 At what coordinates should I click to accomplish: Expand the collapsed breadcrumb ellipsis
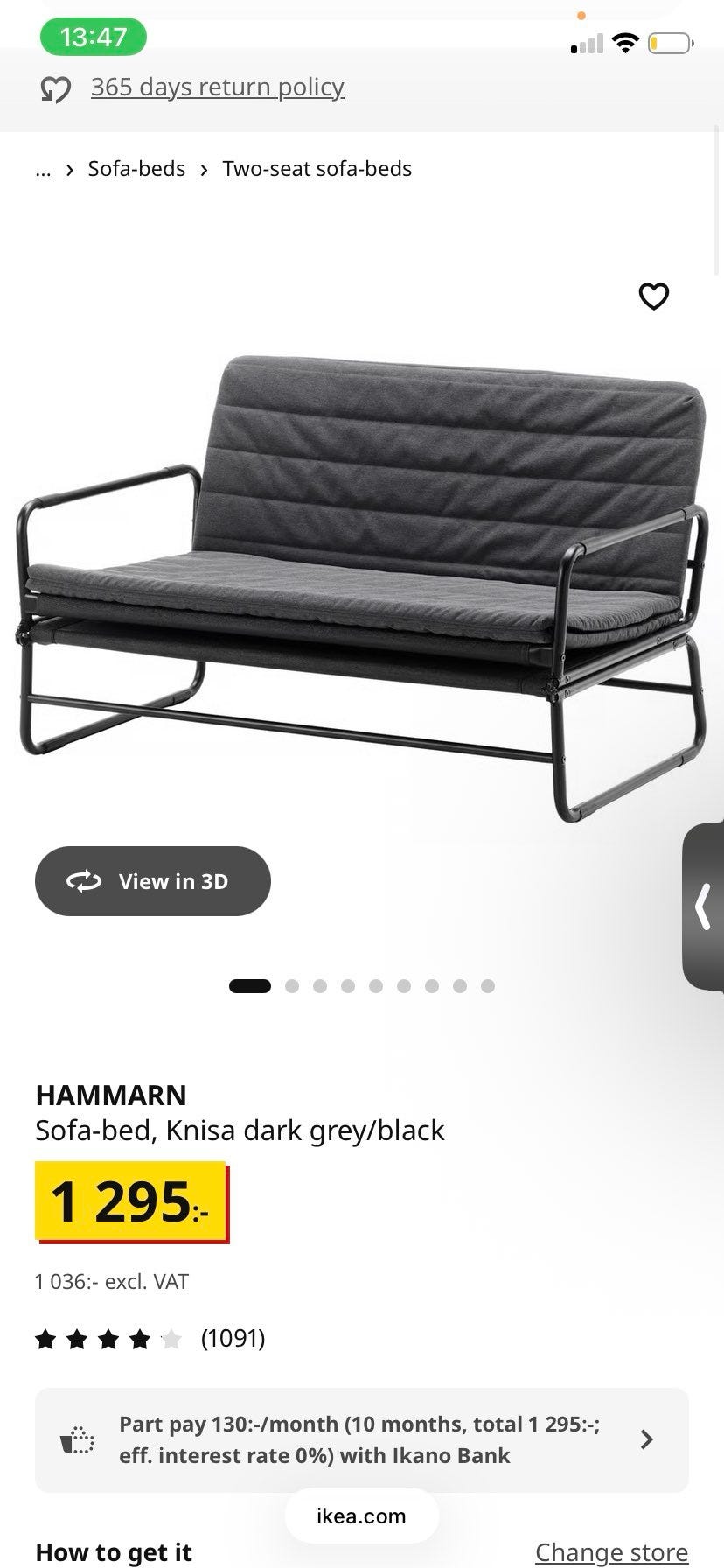[43, 169]
